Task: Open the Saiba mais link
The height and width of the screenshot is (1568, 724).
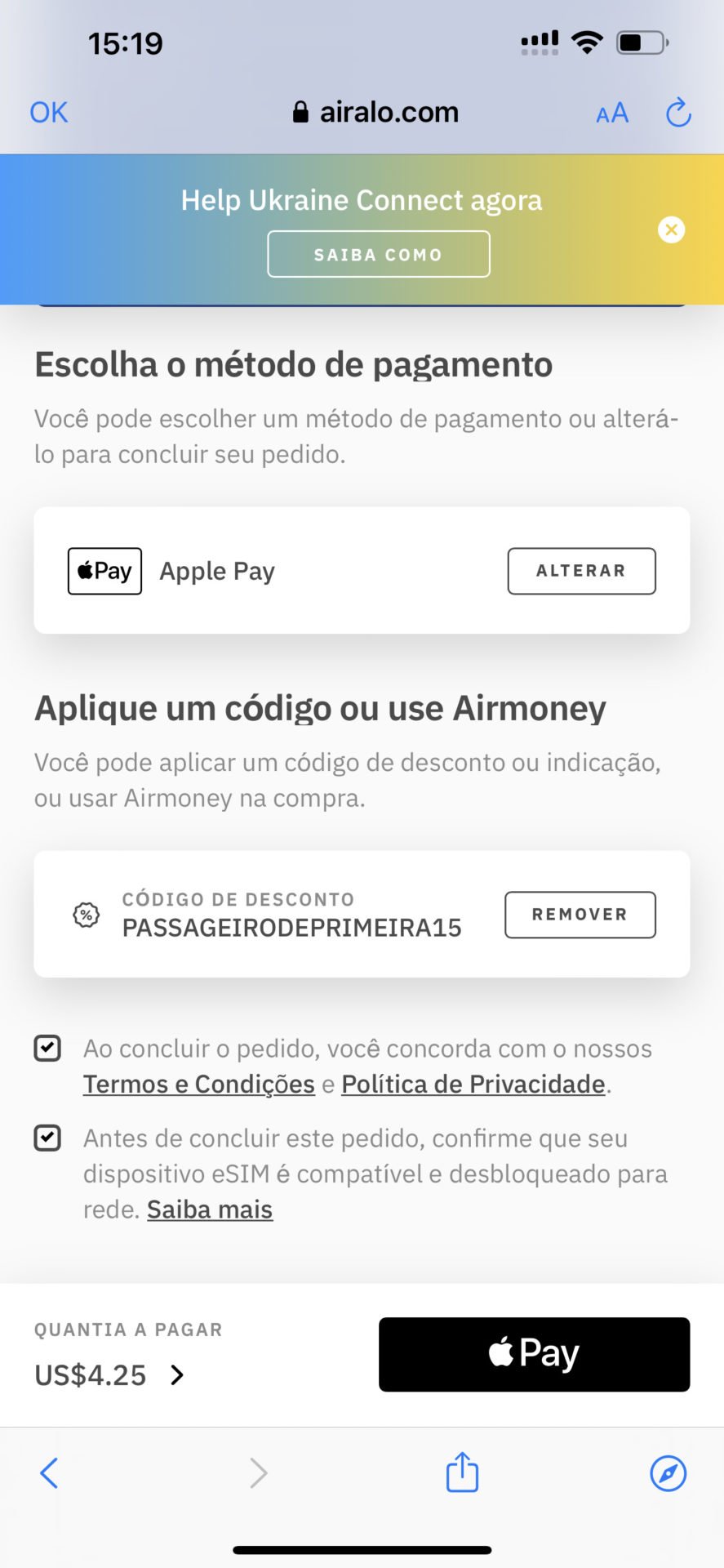Action: click(210, 1209)
